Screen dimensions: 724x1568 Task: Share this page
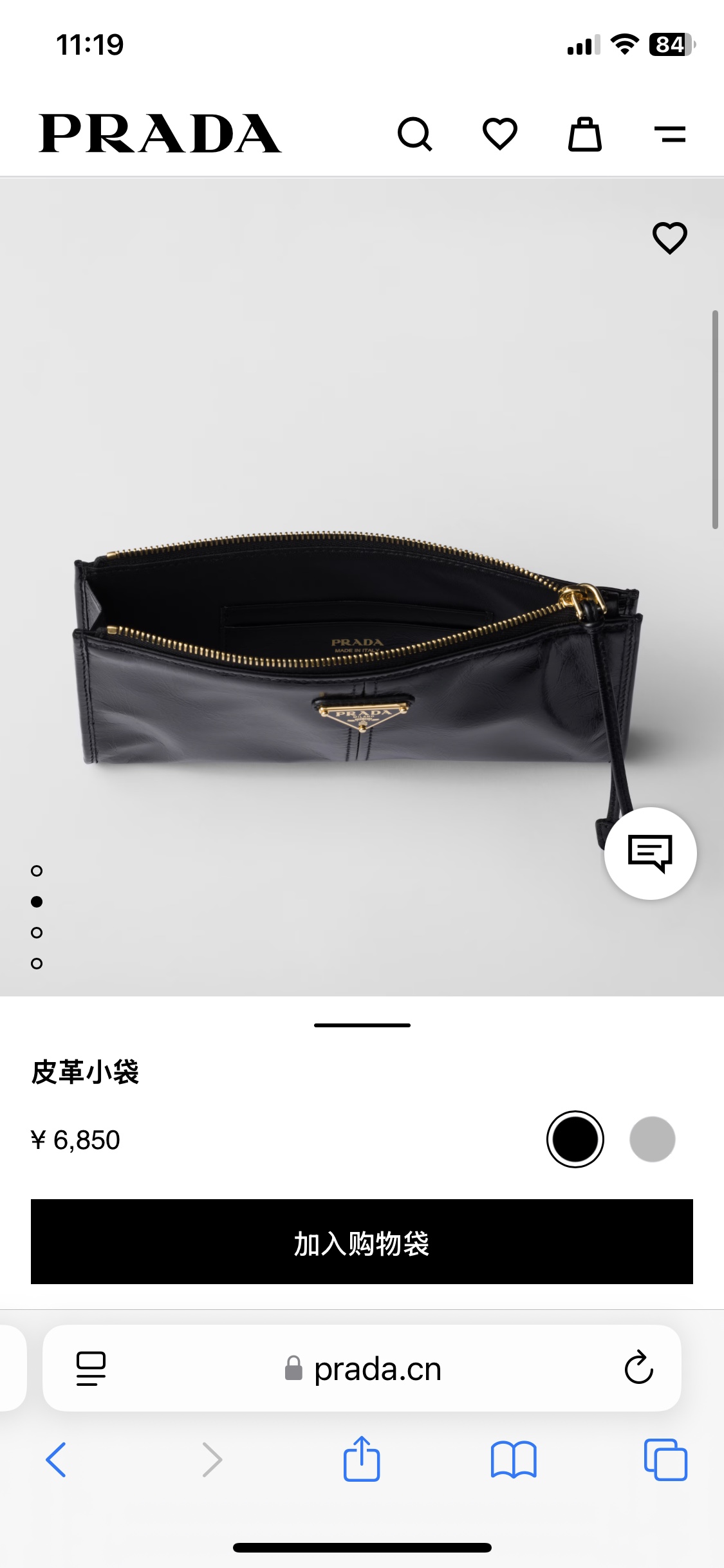[x=362, y=1459]
